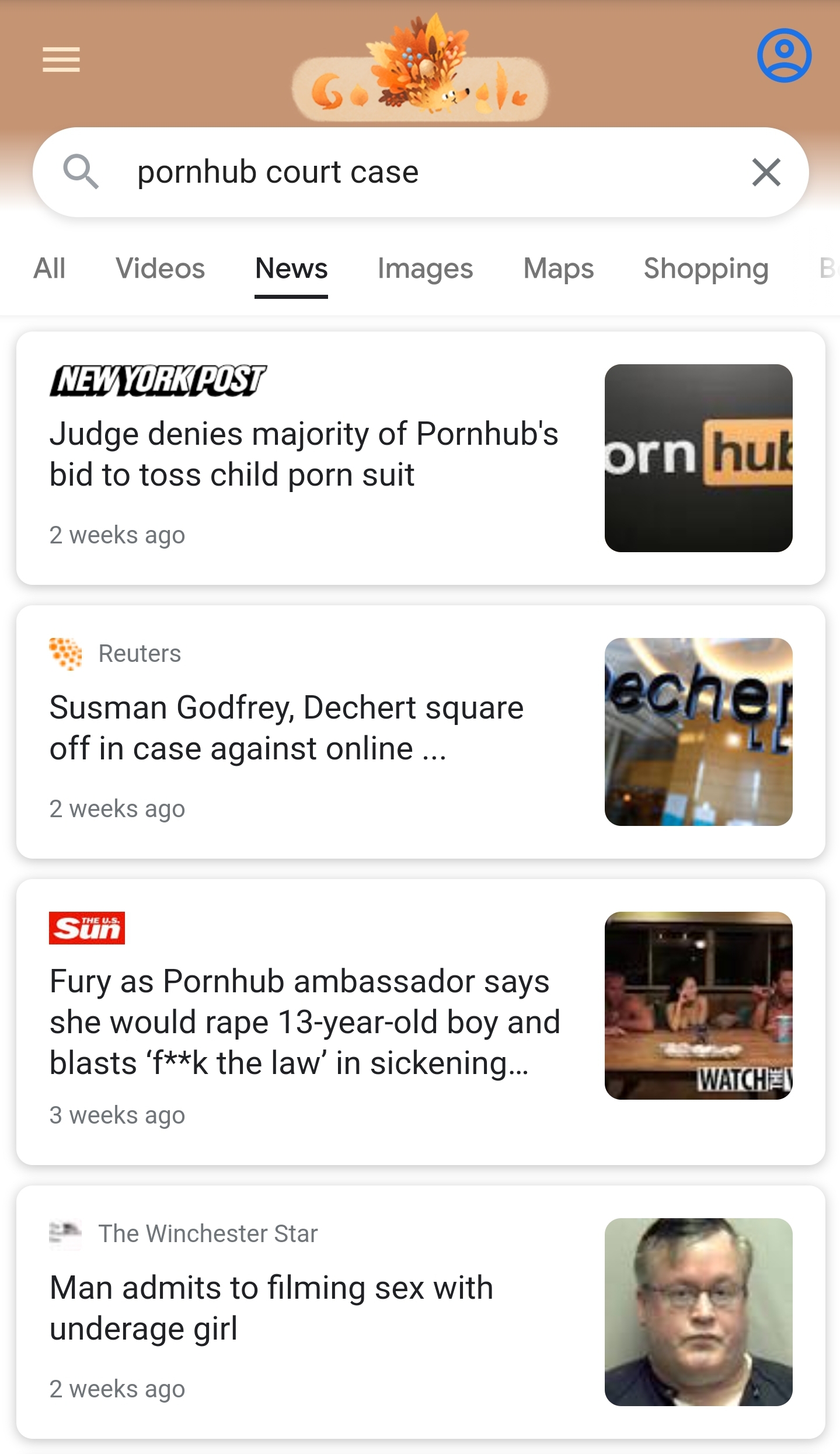Screen dimensions: 840x1454
Task: Switch to the Maps tab
Action: (x=559, y=269)
